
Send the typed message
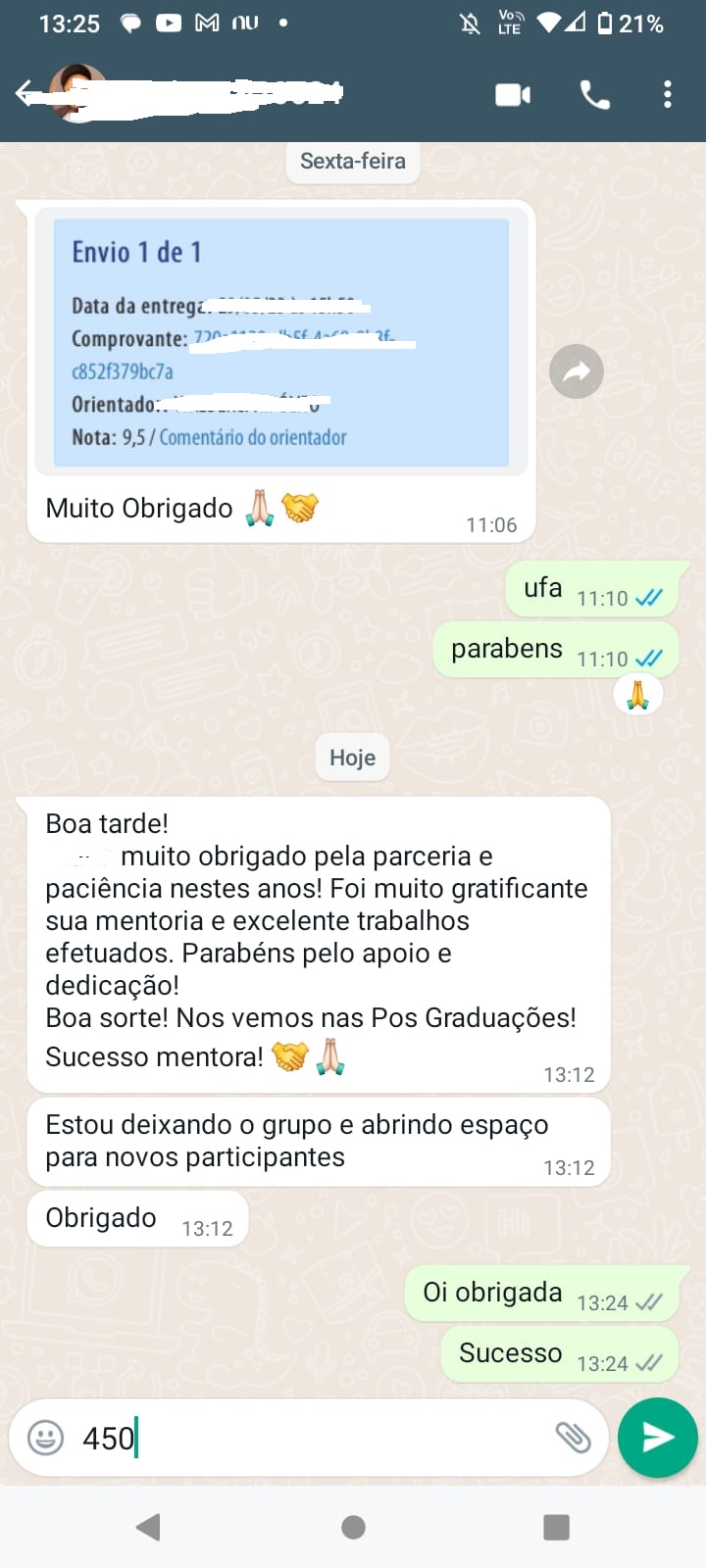tap(658, 1438)
